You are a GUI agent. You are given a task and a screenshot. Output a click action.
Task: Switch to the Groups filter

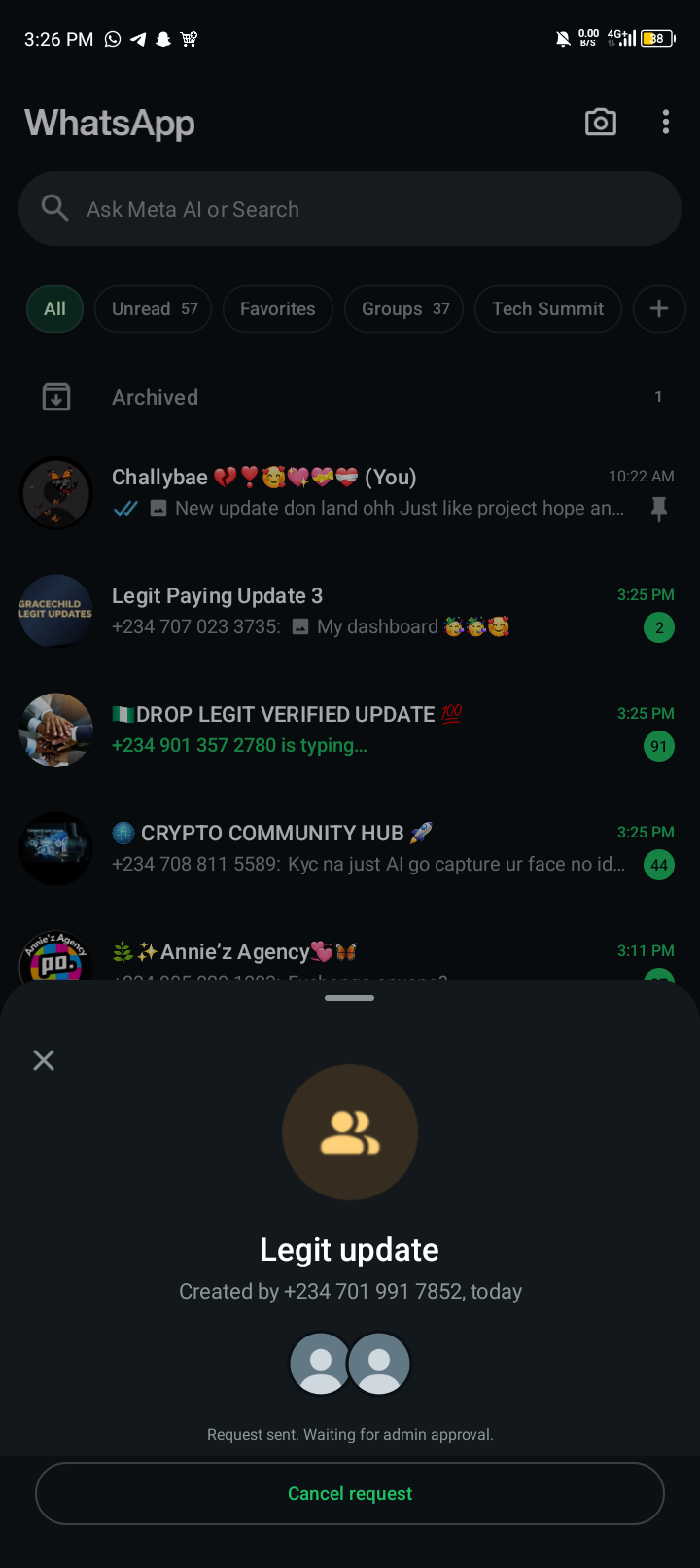point(404,309)
